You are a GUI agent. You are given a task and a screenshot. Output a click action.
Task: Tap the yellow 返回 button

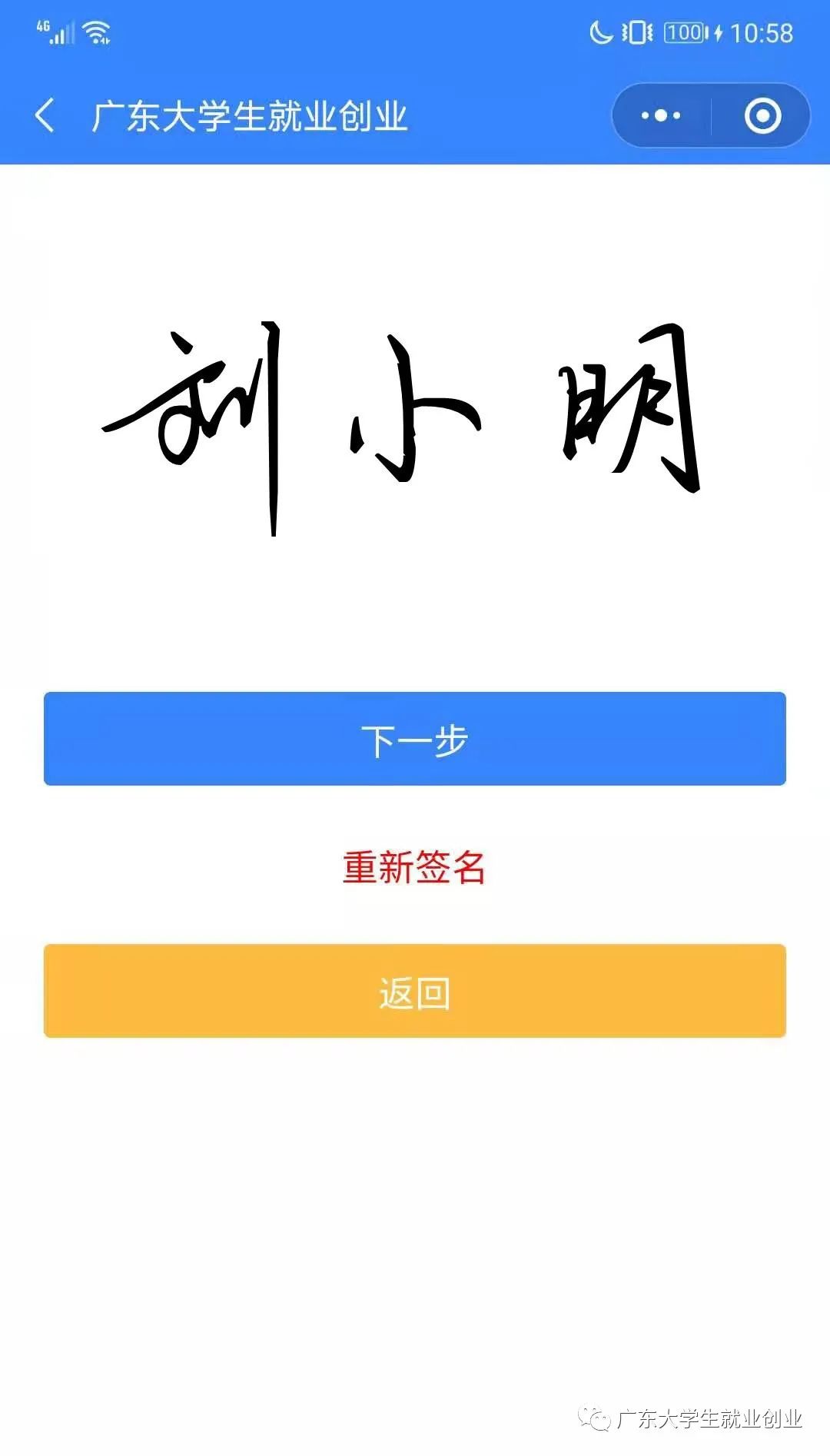415,991
